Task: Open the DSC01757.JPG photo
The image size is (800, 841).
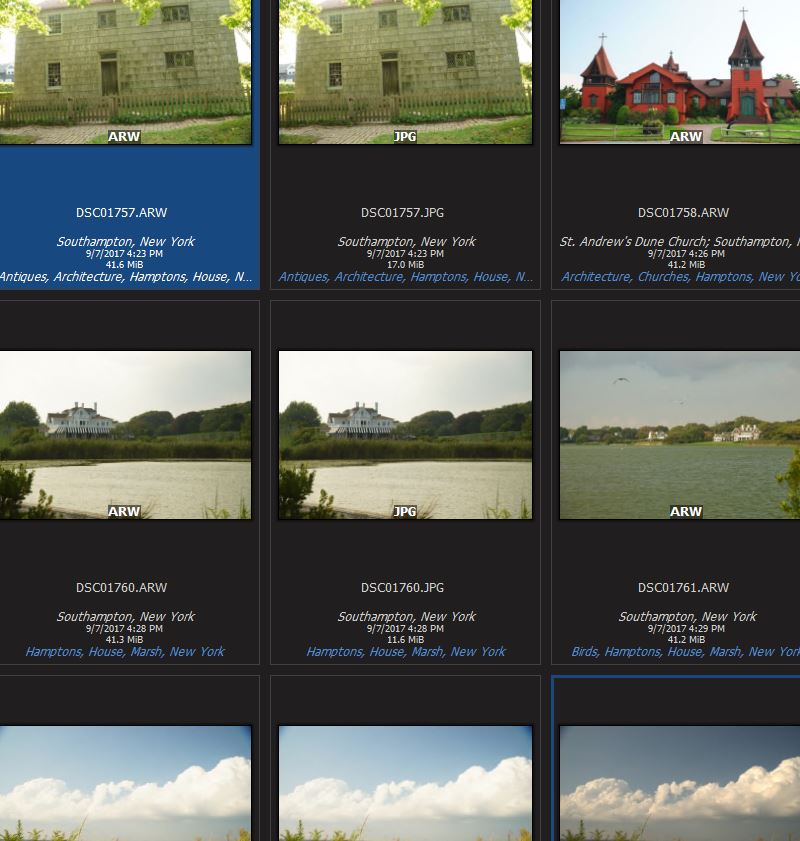Action: tap(405, 72)
